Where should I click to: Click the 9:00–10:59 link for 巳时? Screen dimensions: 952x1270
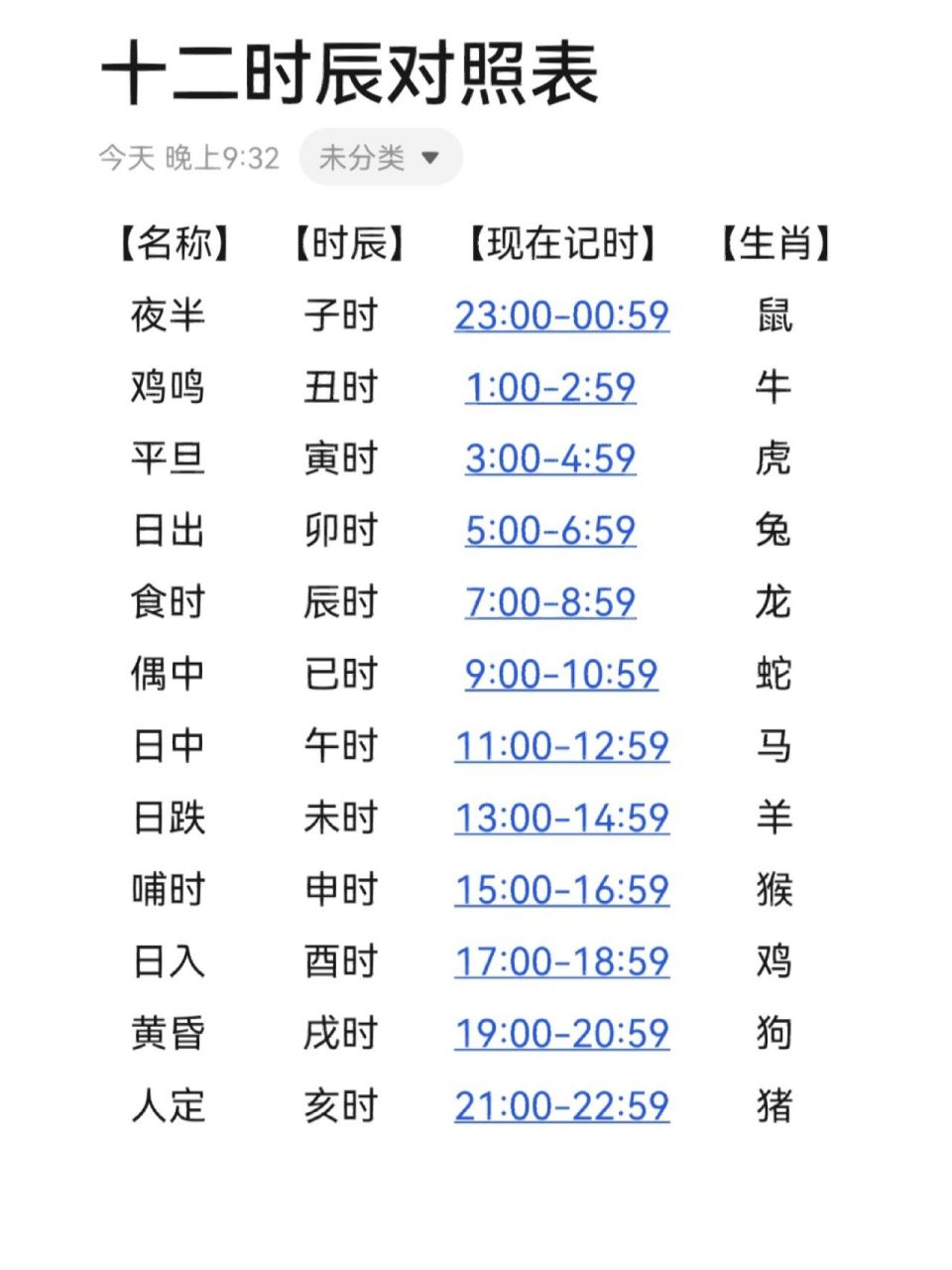(x=561, y=674)
